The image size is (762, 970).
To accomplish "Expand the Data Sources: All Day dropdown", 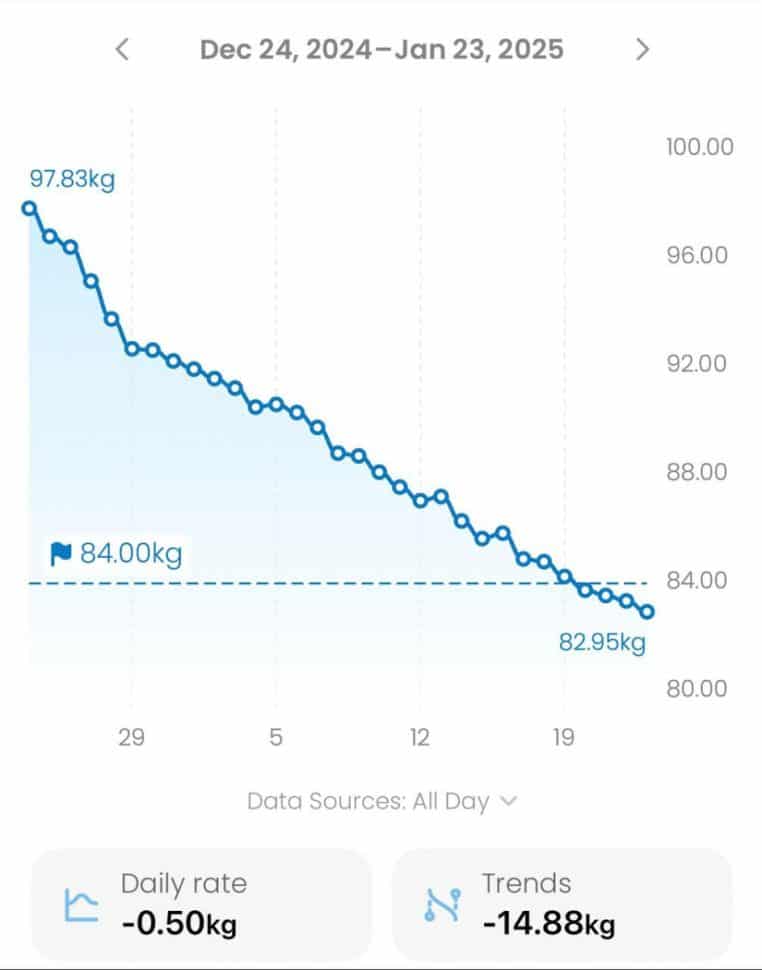I will coord(381,801).
